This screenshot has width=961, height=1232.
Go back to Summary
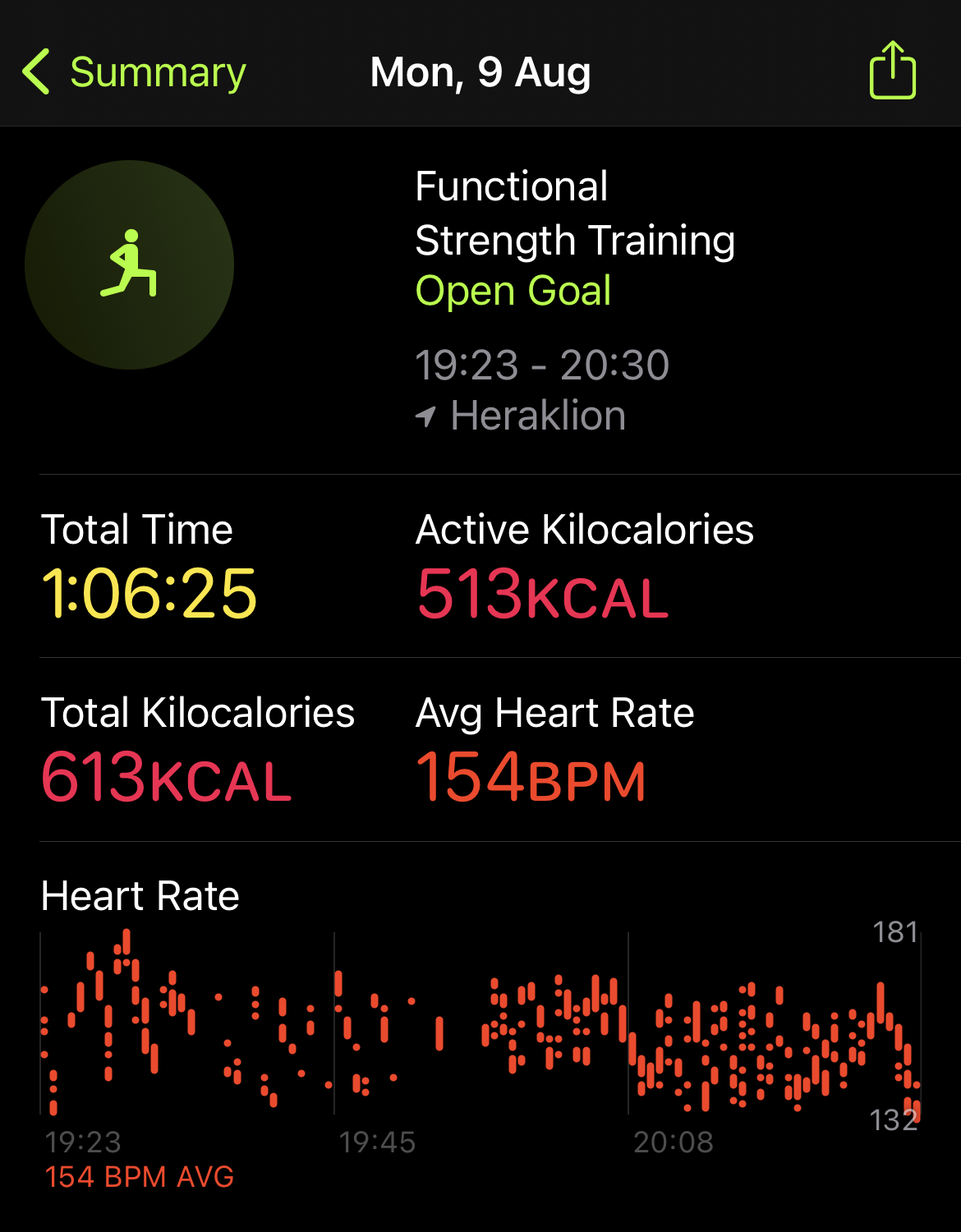[134, 72]
